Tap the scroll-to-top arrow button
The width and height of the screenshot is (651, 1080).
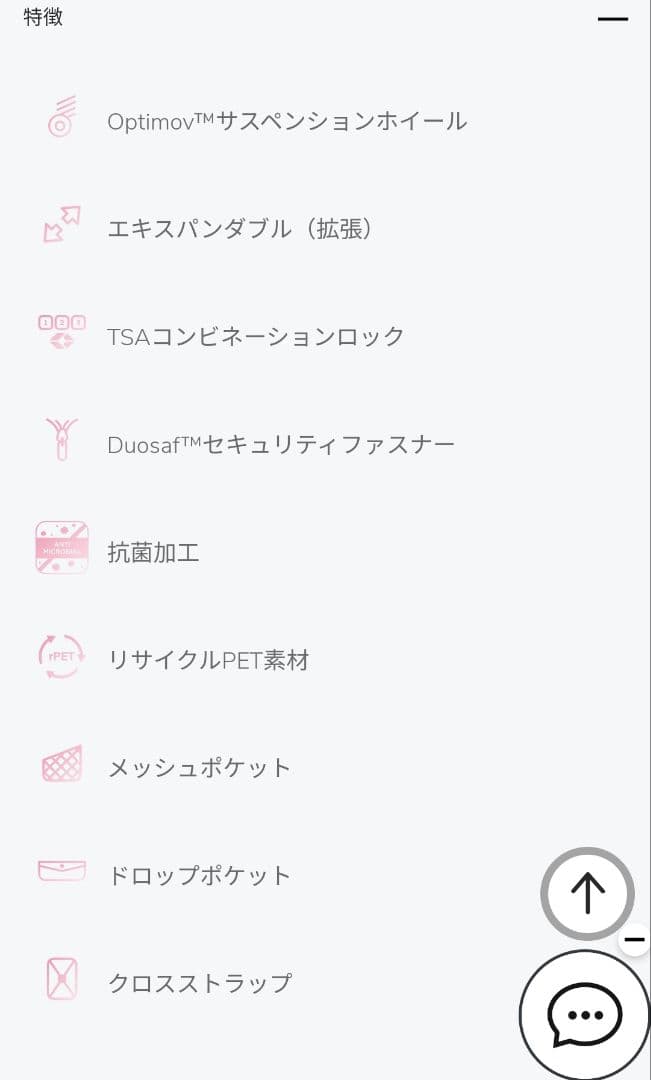pyautogui.click(x=587, y=893)
